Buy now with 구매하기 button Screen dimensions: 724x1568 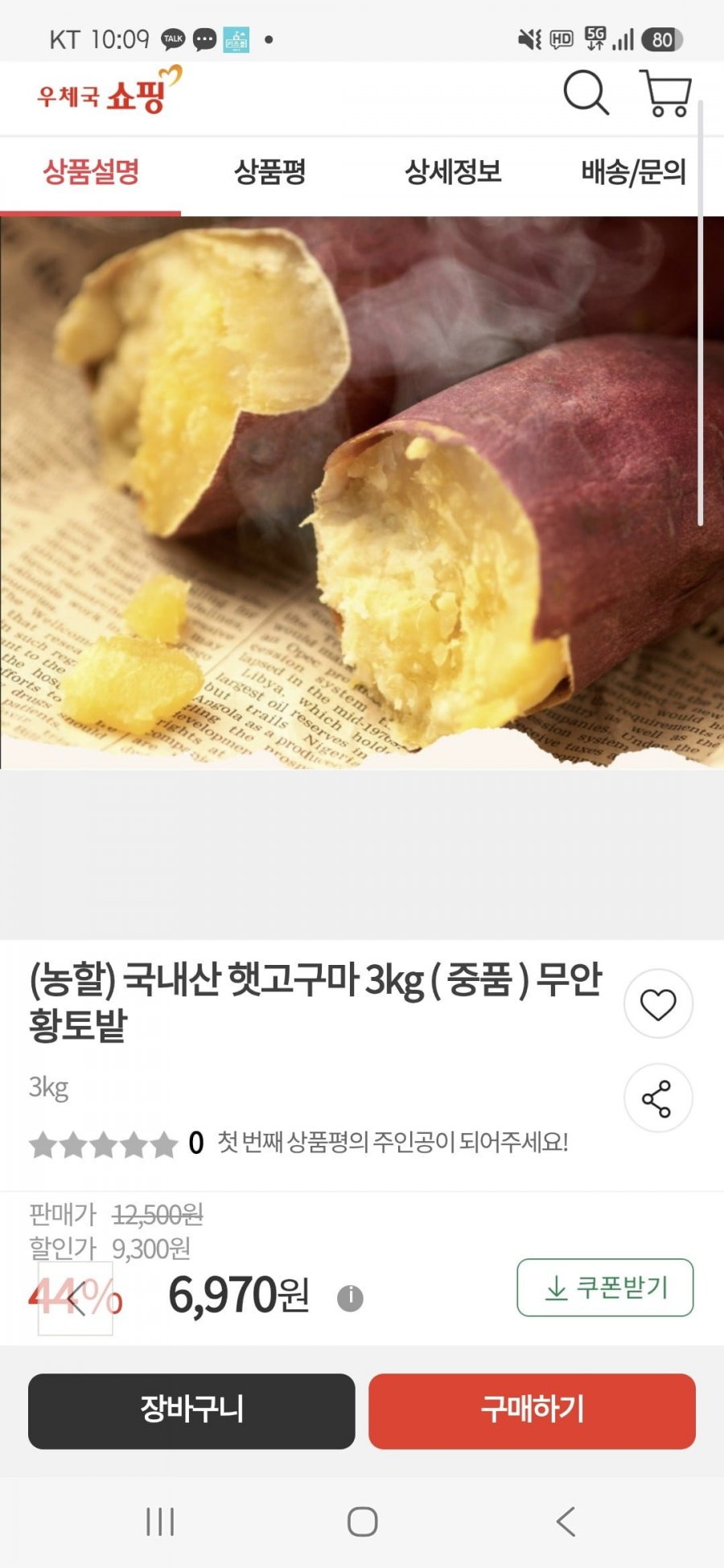coord(532,1410)
